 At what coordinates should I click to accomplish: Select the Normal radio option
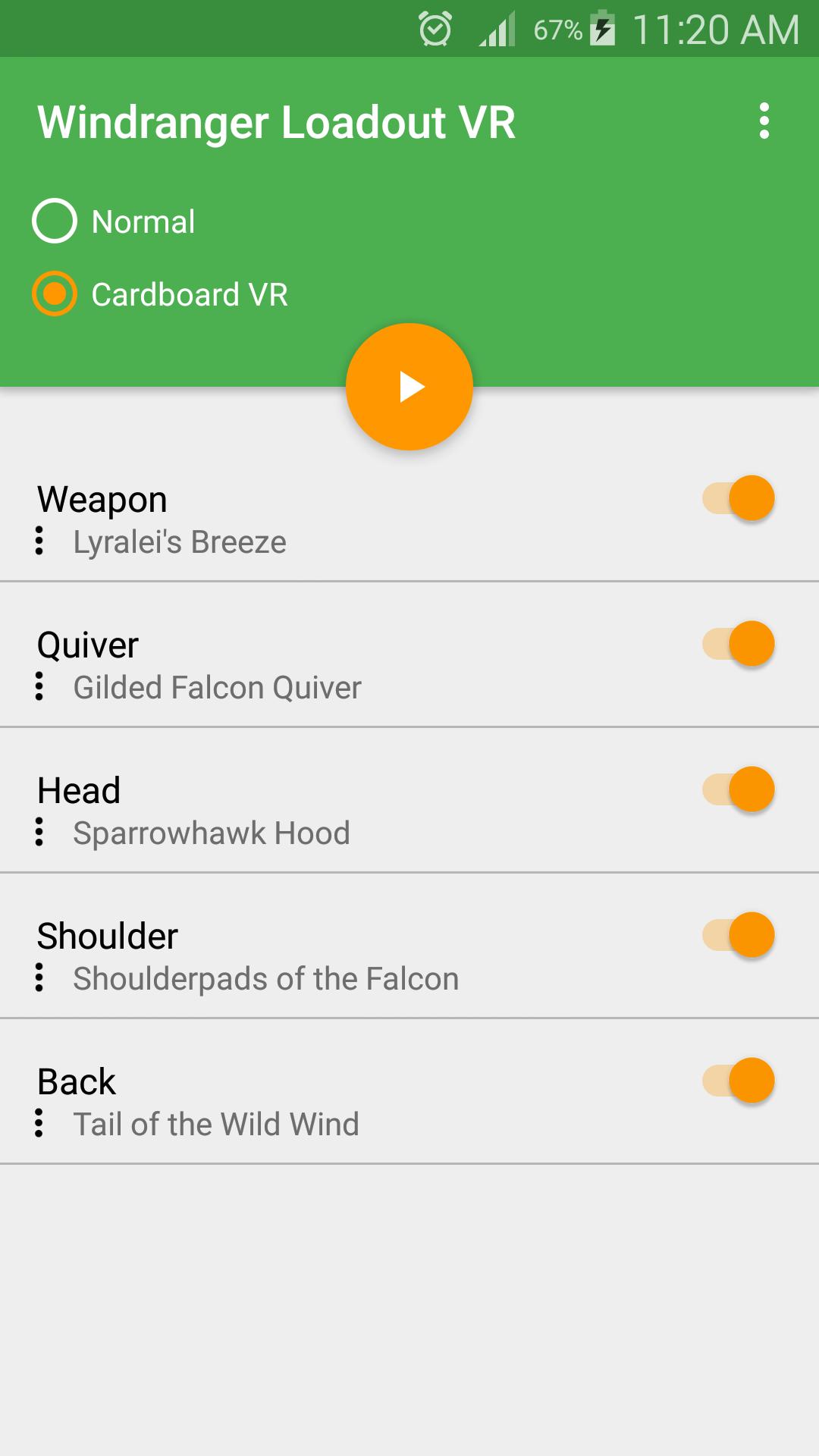[x=55, y=221]
